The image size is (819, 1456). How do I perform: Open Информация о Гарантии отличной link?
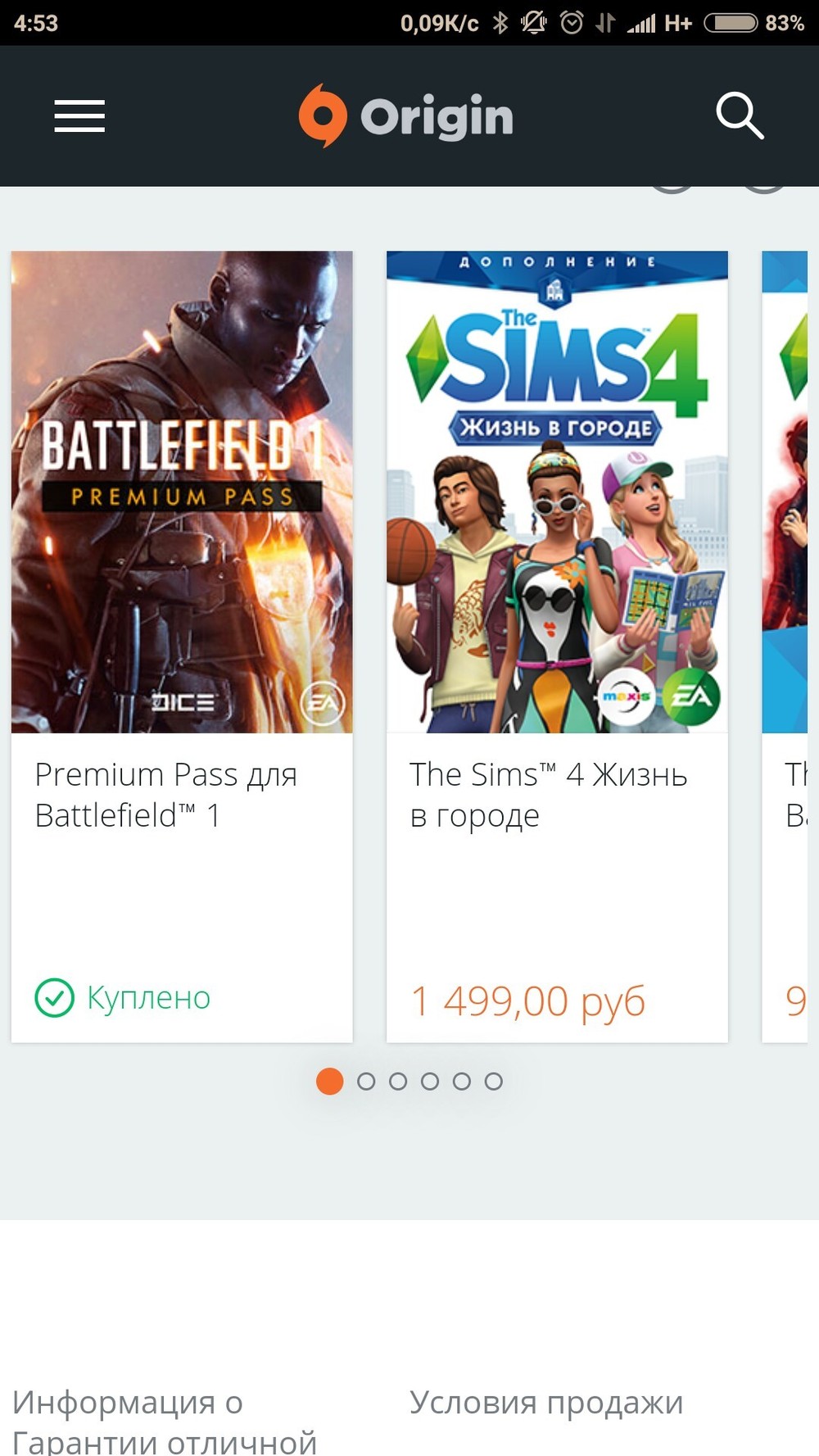click(164, 1422)
